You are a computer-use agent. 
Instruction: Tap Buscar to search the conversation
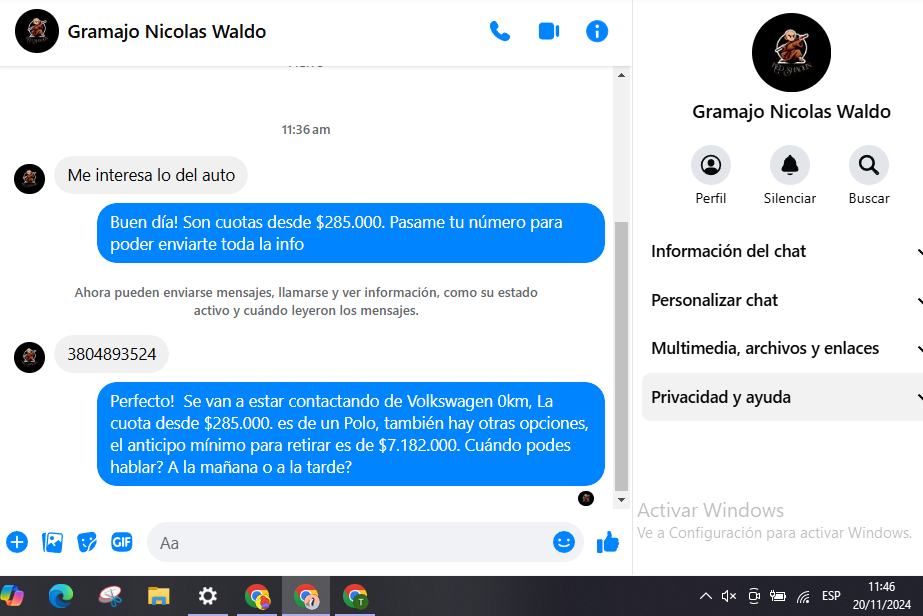click(868, 165)
